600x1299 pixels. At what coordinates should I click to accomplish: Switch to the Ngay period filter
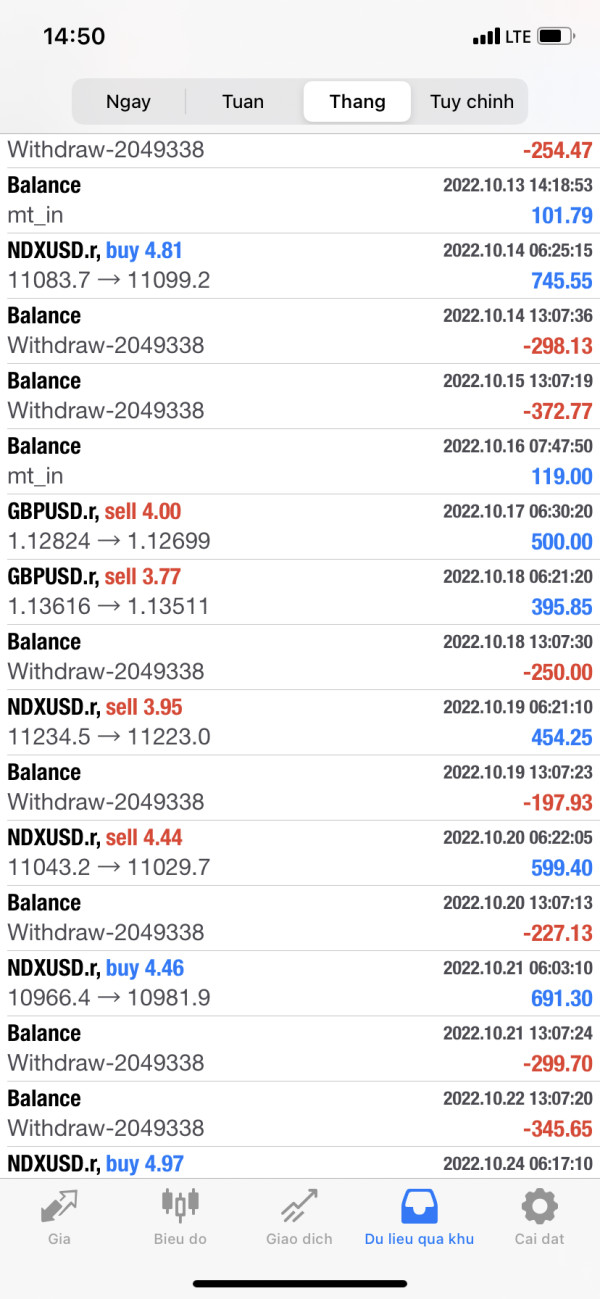[x=128, y=101]
